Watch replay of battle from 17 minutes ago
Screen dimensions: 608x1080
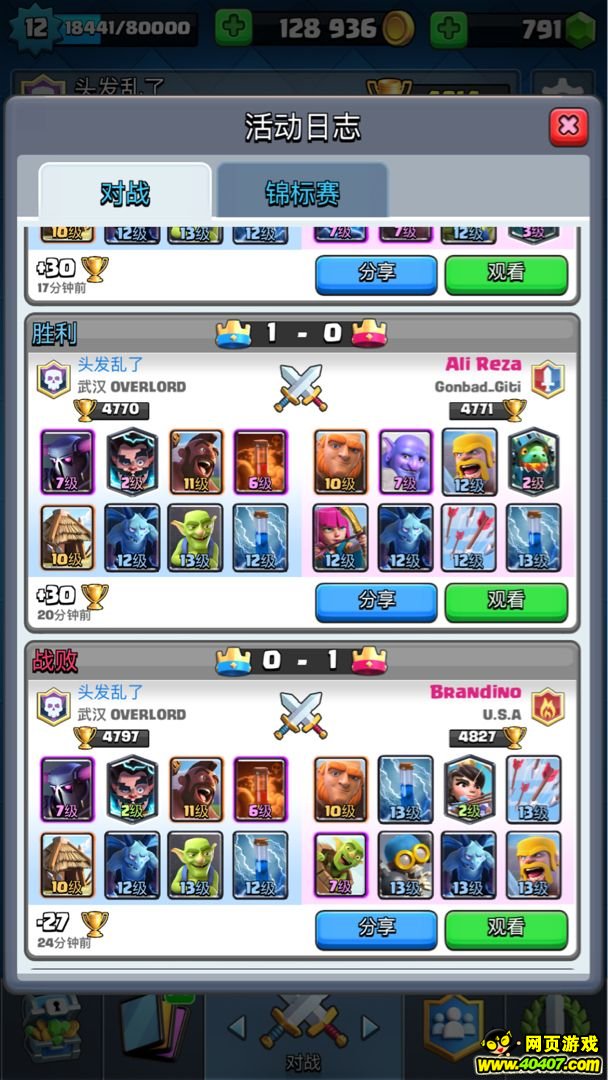(505, 273)
